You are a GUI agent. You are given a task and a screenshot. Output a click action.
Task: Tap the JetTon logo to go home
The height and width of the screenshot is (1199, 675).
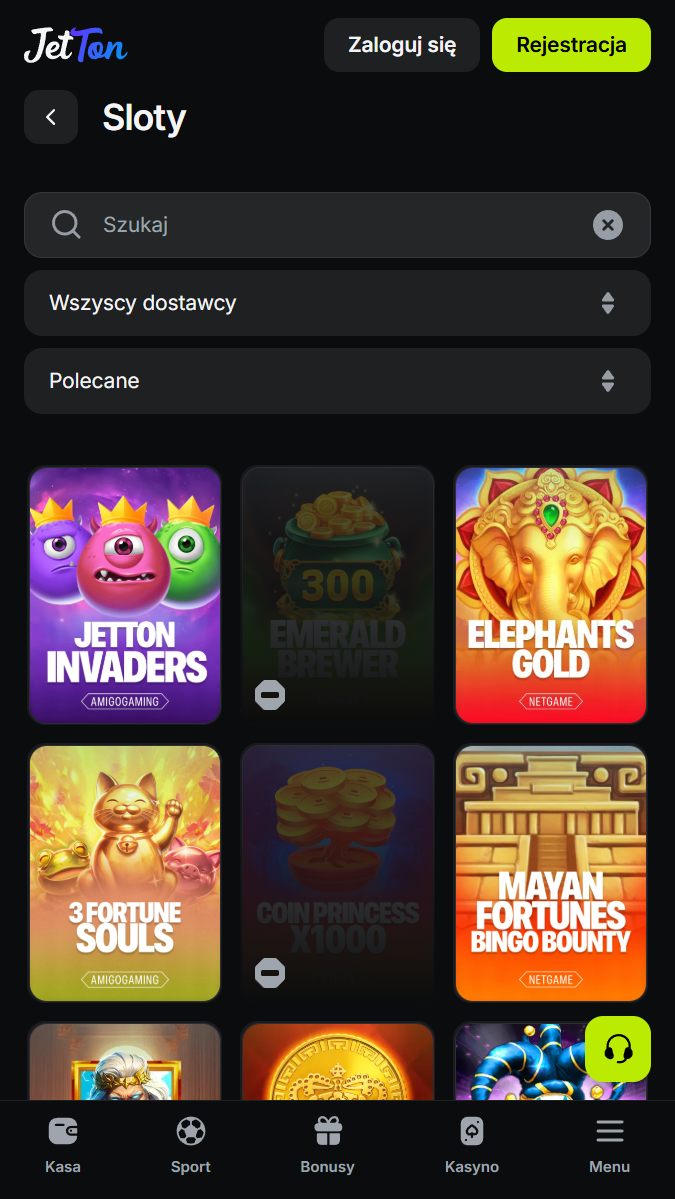[x=75, y=45]
